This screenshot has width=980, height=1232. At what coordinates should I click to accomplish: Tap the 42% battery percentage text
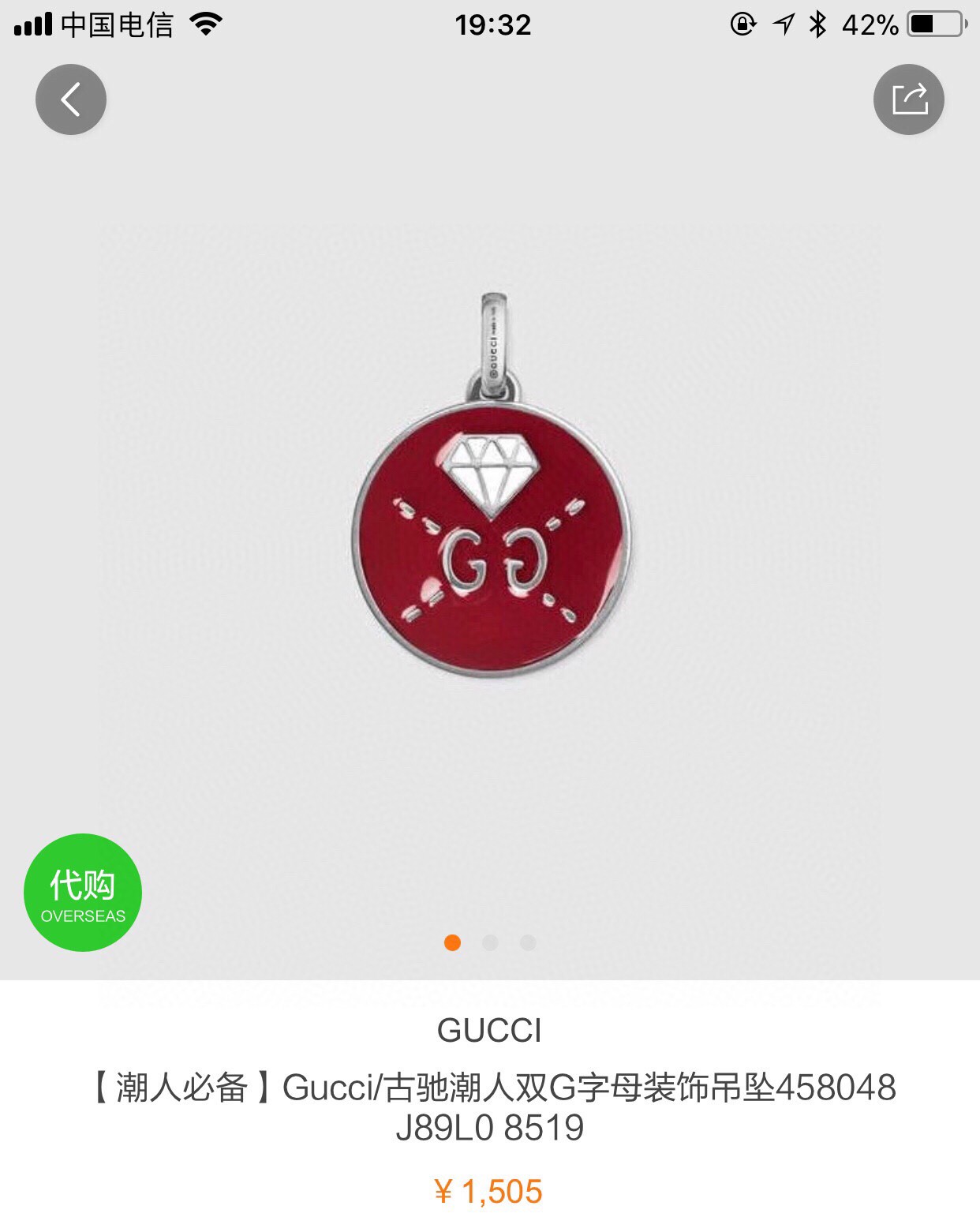(869, 24)
